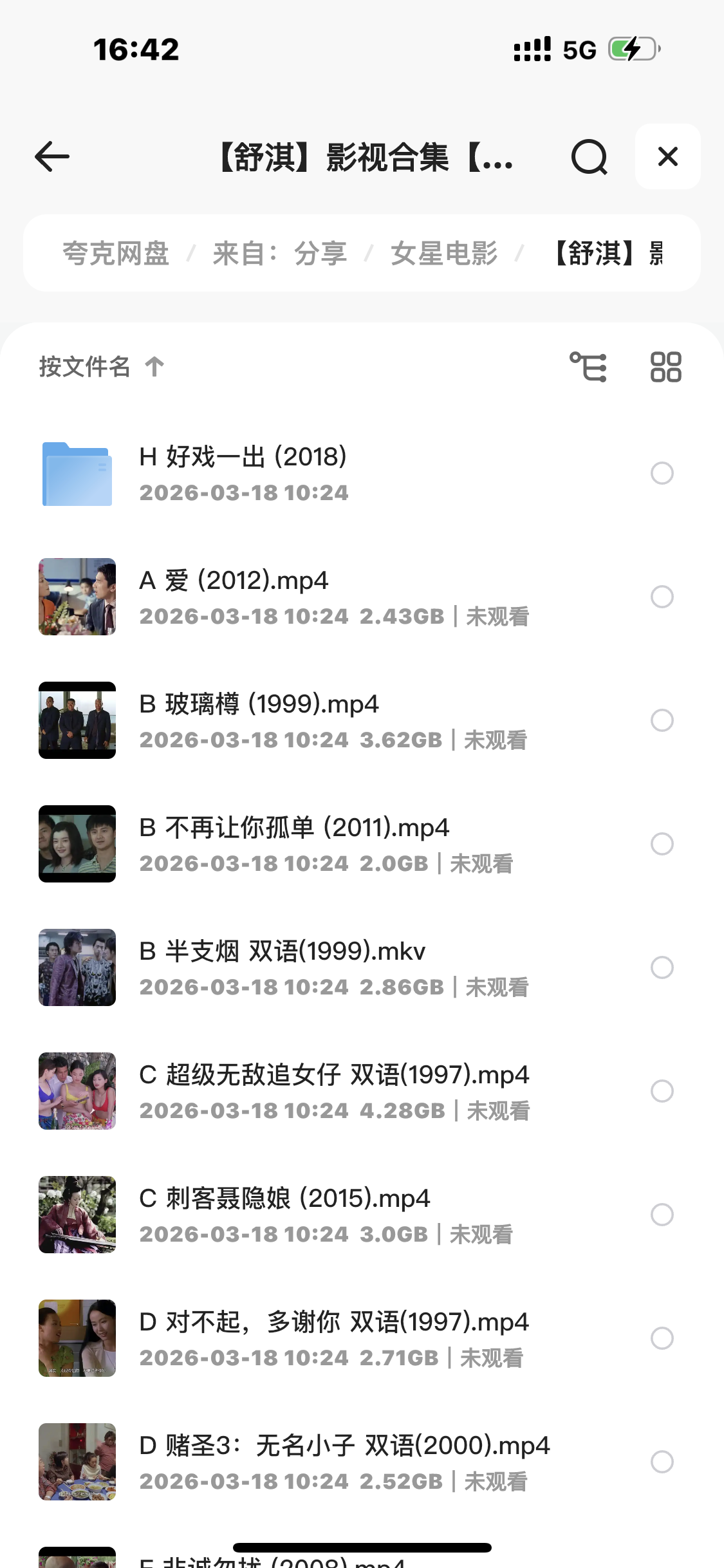This screenshot has width=724, height=1568.
Task: Select the B 半支烟 双语(1999).mkv file
Action: coord(662,967)
